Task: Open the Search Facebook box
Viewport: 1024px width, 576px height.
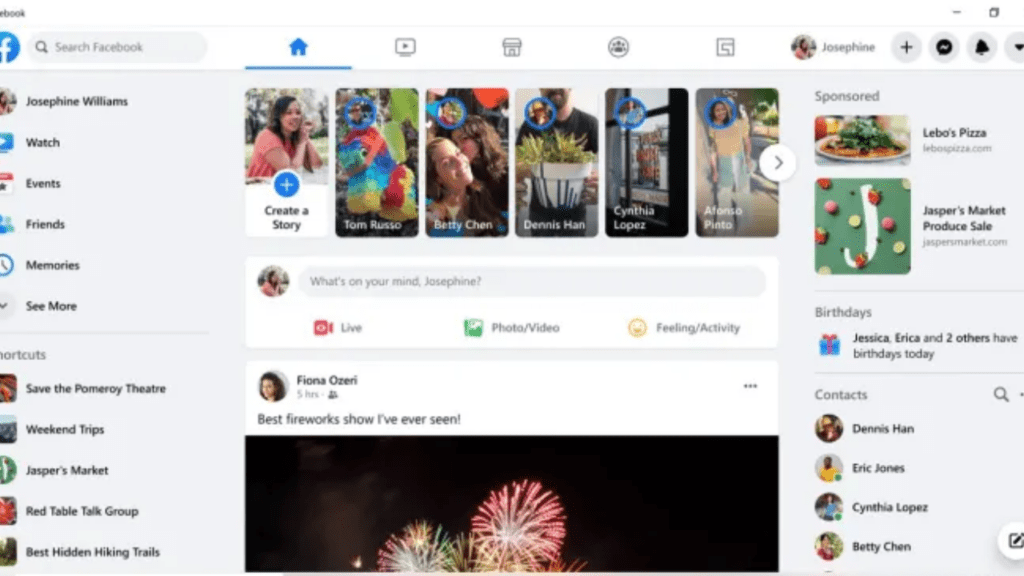Action: (x=117, y=47)
